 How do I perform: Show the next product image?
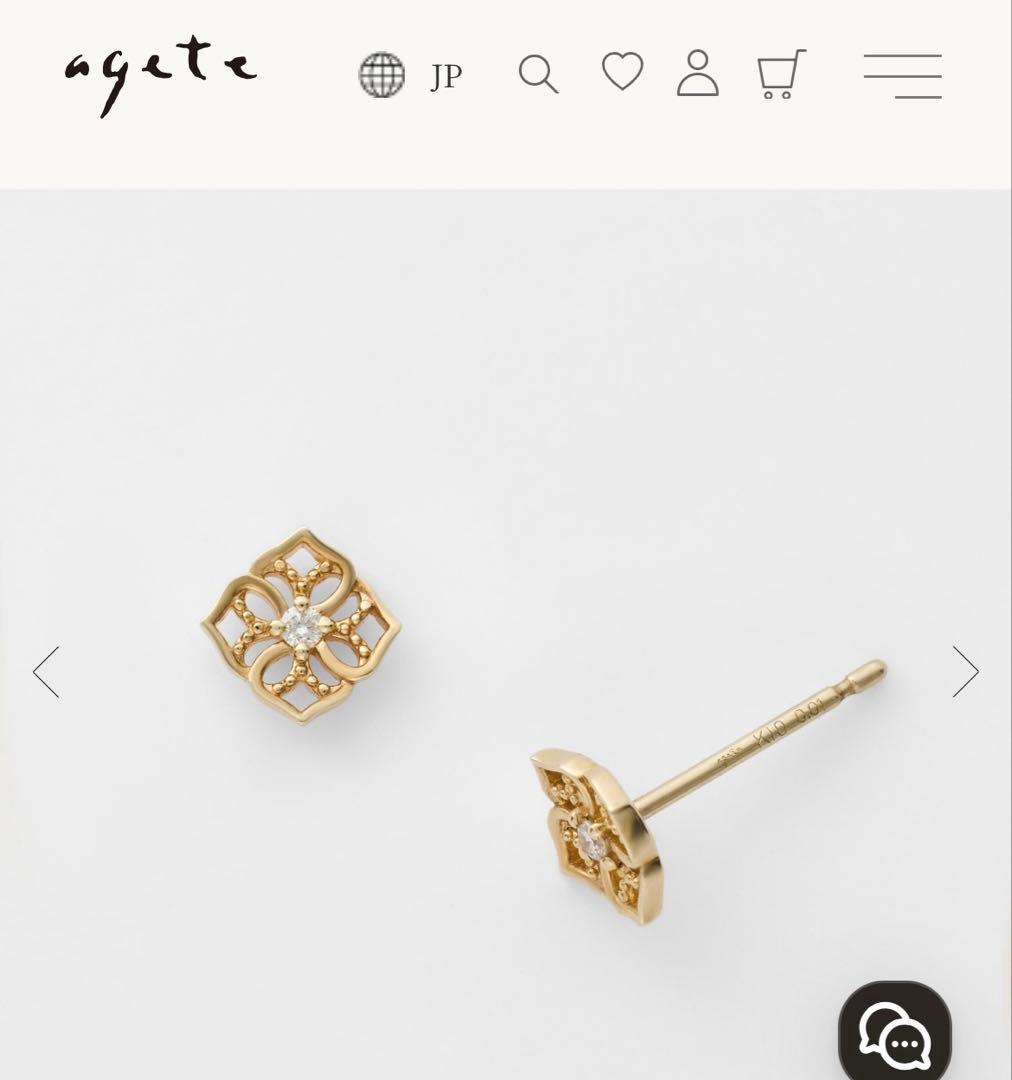(x=965, y=671)
